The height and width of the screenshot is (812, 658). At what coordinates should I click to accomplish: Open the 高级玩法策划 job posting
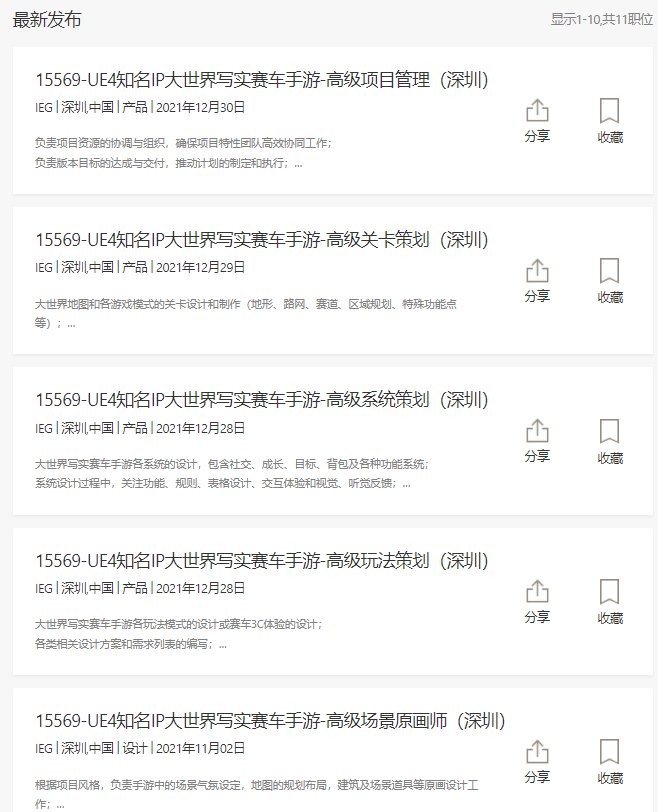pos(262,560)
